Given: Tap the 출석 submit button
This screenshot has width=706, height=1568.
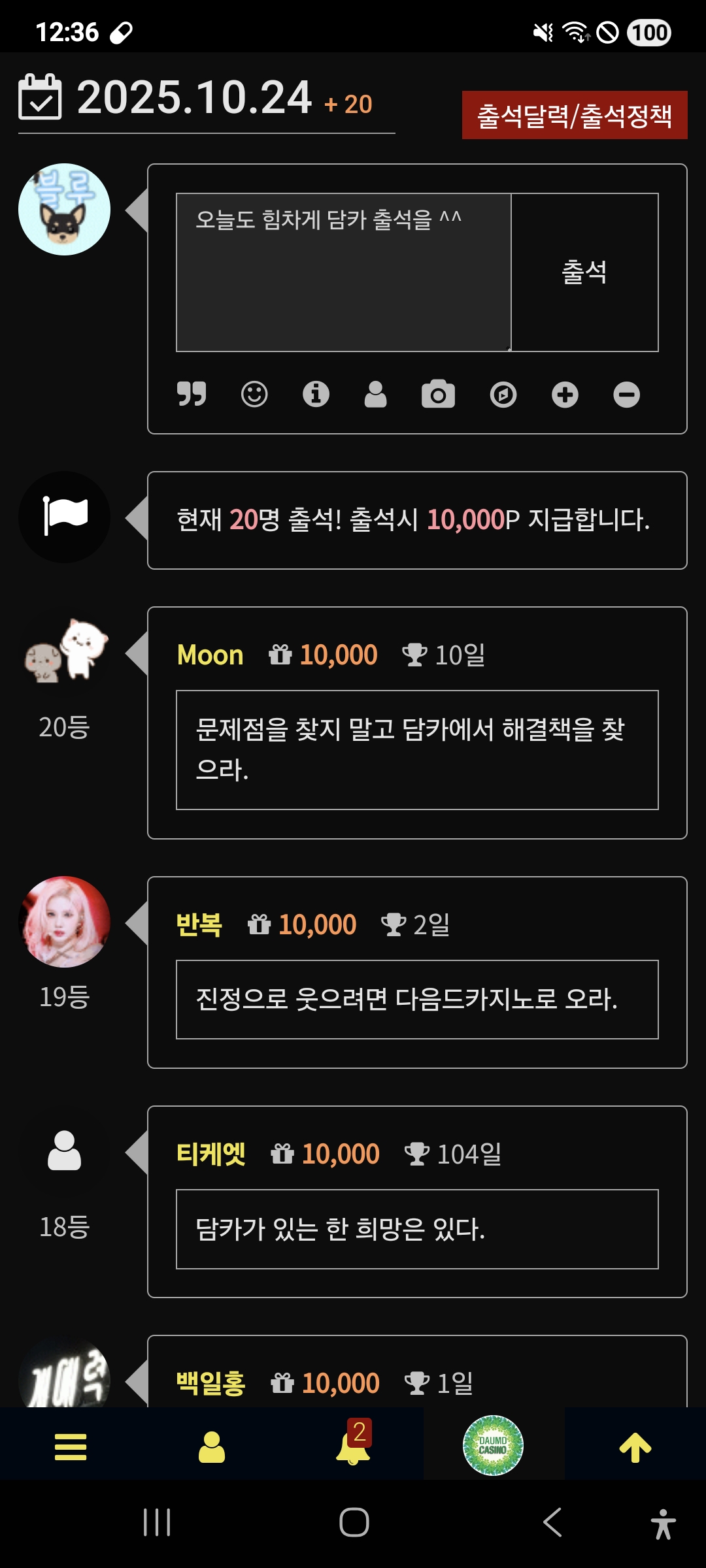Looking at the screenshot, I should coord(584,272).
